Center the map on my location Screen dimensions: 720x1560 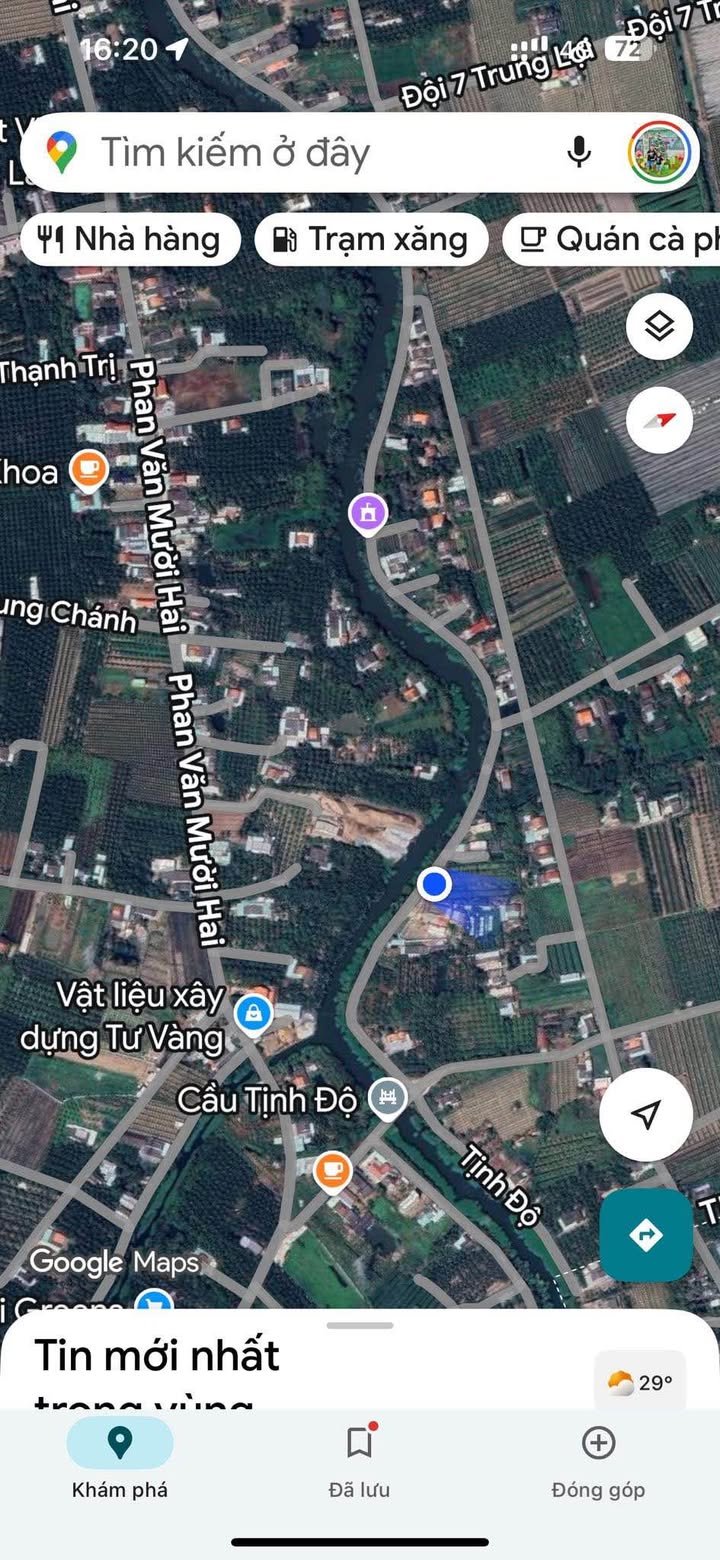[646, 1114]
